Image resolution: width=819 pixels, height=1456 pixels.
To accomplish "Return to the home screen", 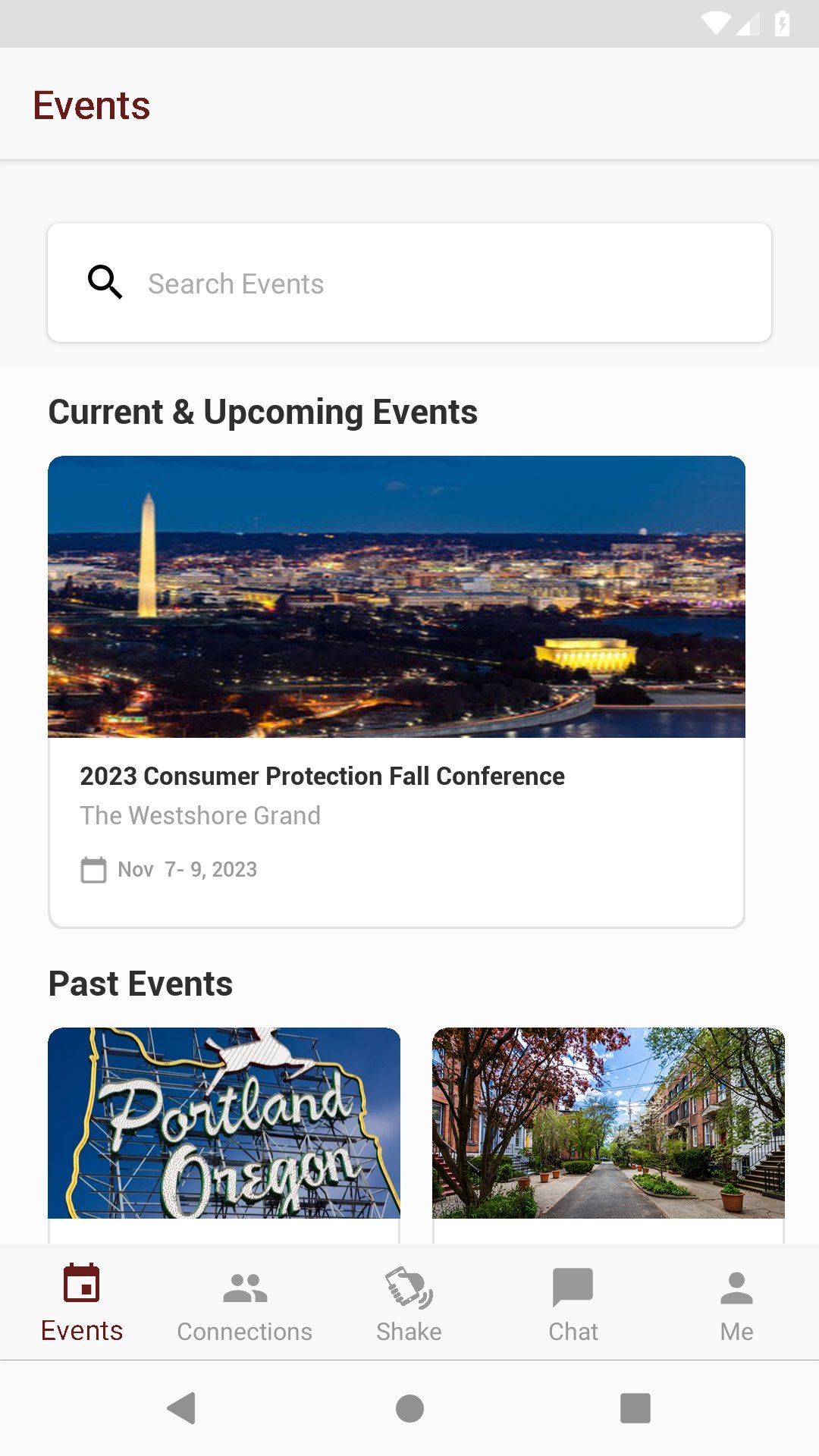I will coord(409,1408).
